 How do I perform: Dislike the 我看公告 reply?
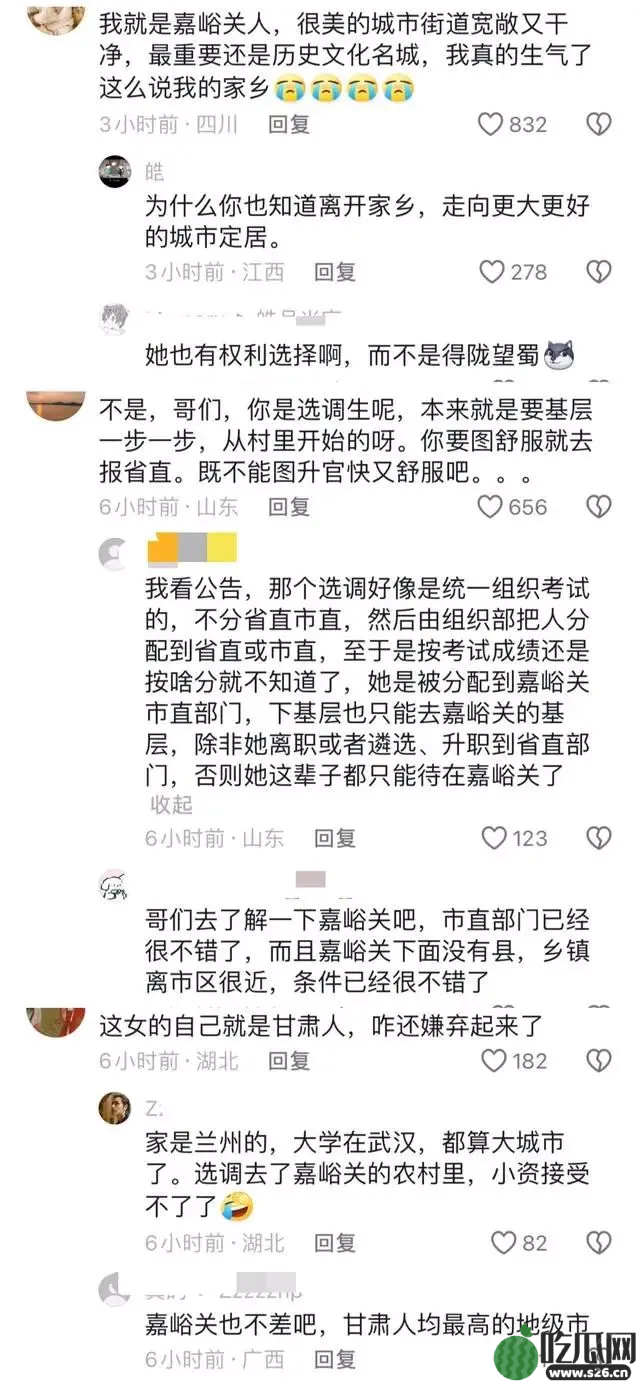[x=598, y=837]
